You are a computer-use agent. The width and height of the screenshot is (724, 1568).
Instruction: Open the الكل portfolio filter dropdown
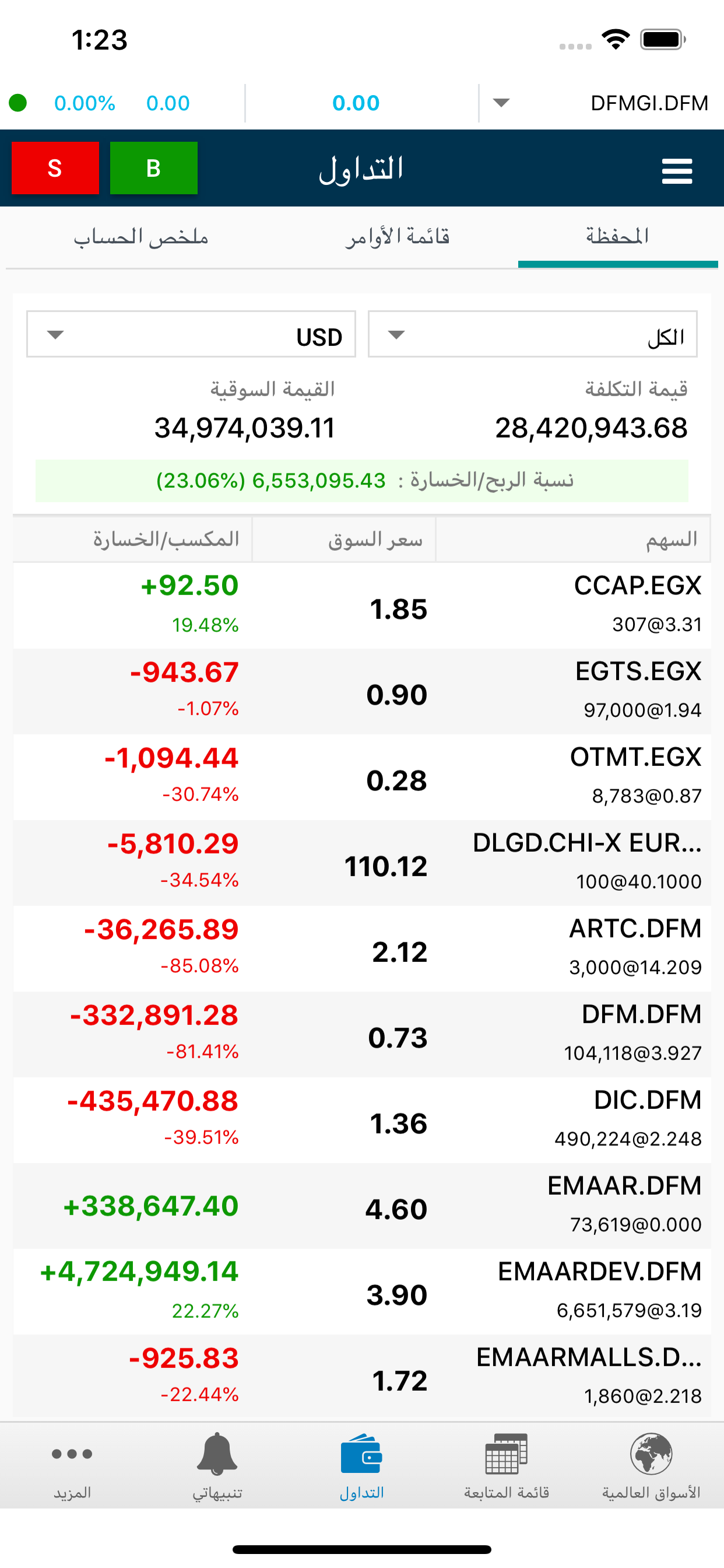(x=532, y=334)
